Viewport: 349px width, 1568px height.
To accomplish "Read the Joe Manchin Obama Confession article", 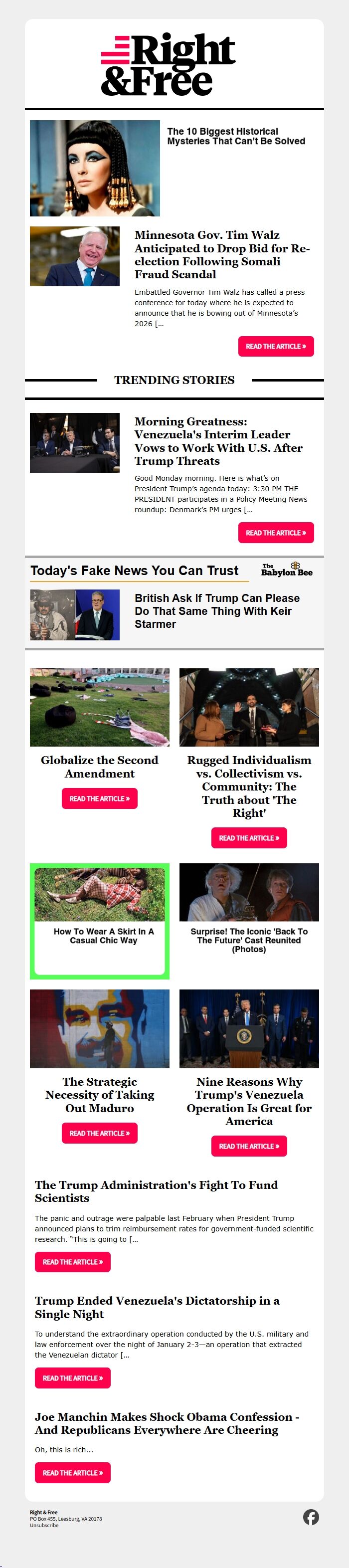I will click(x=72, y=1472).
